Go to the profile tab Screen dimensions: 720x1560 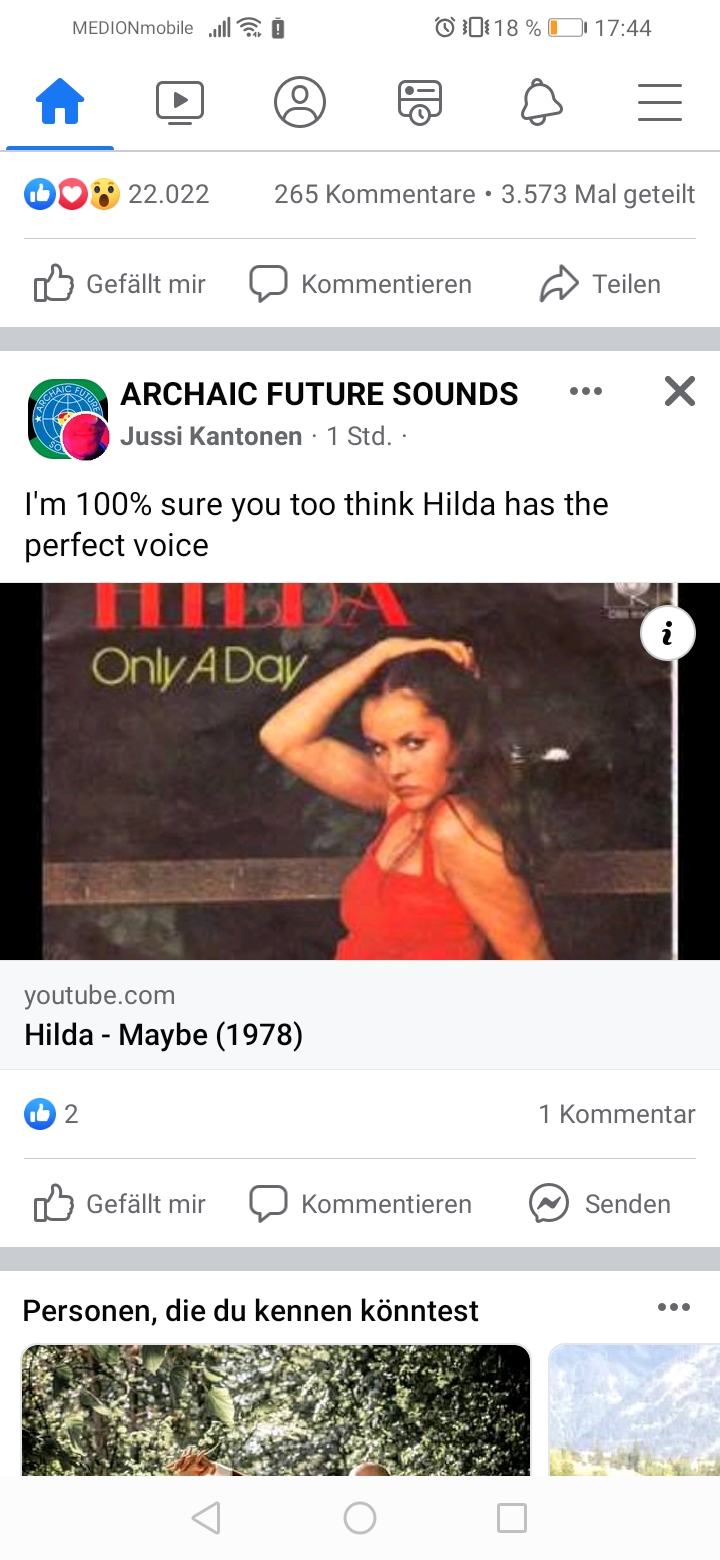pos(300,102)
